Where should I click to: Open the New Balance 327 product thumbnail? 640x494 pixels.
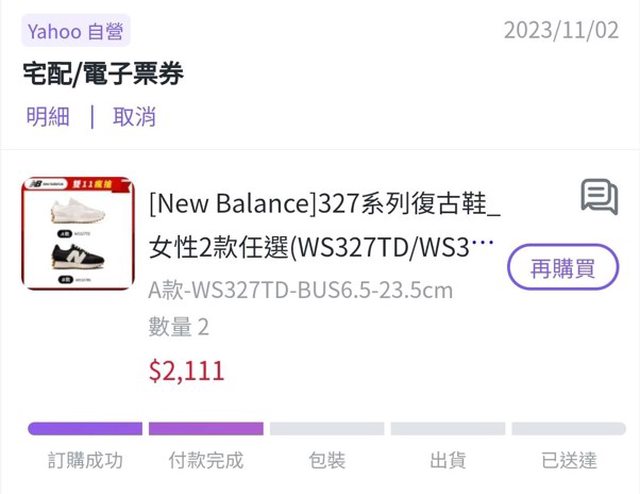pyautogui.click(x=78, y=234)
